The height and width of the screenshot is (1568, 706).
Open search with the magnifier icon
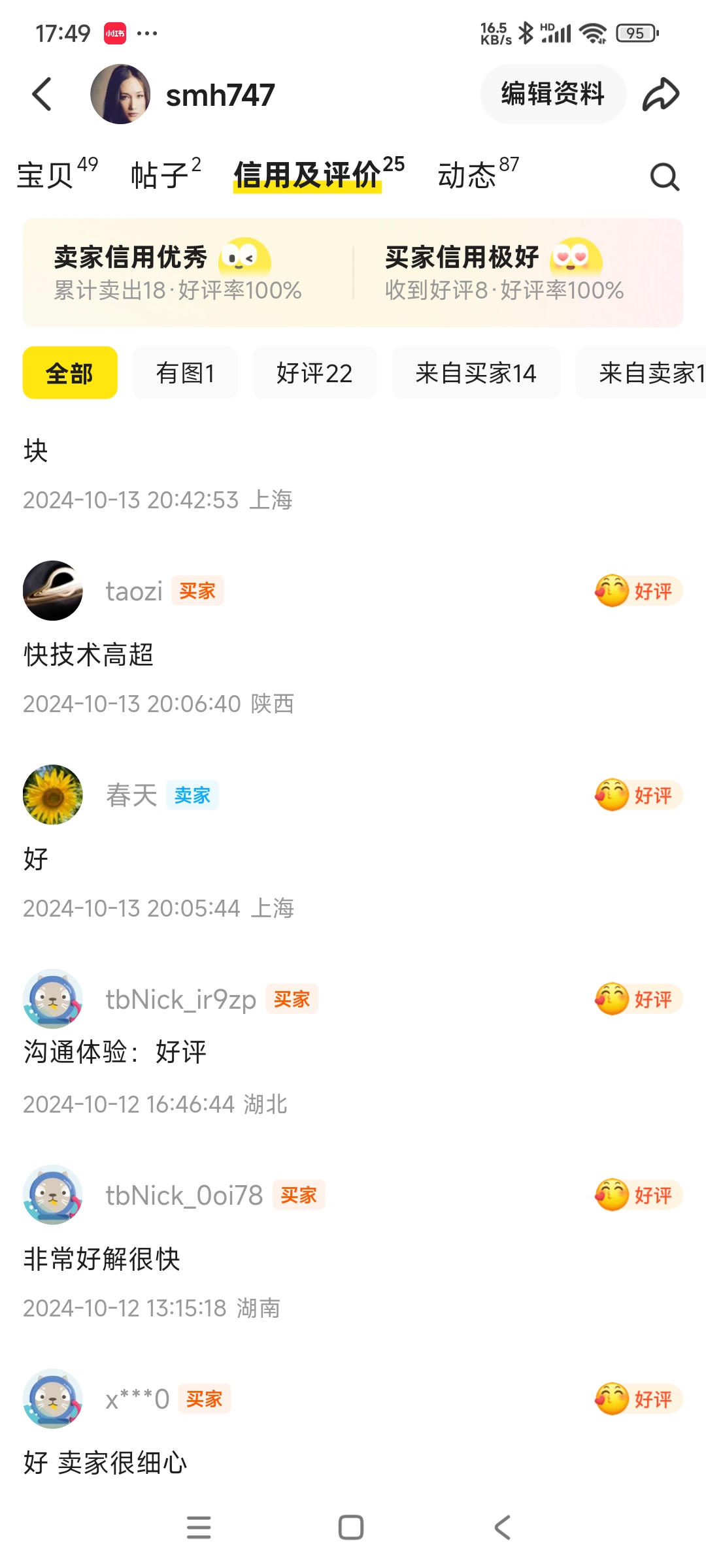[664, 176]
